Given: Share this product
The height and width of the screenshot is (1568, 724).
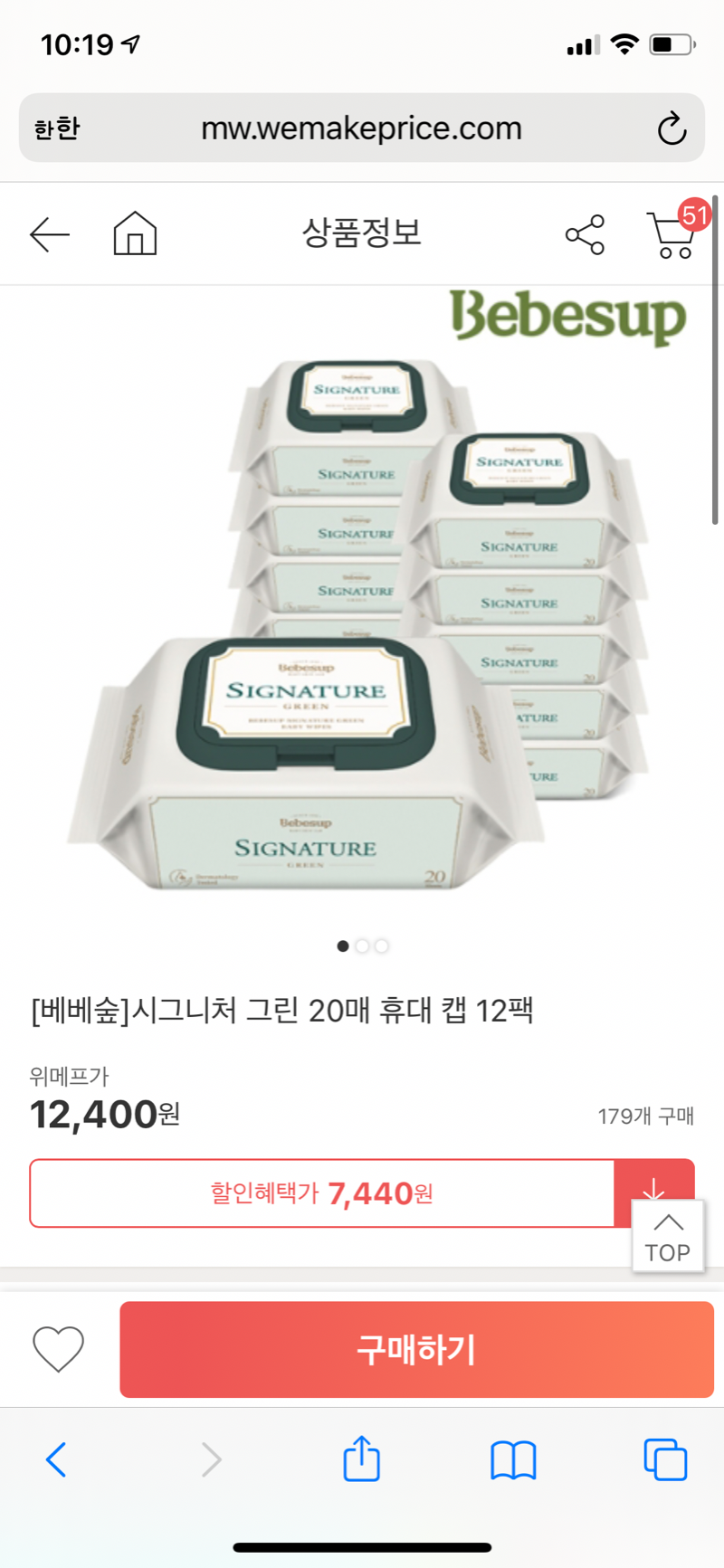Looking at the screenshot, I should 585,234.
